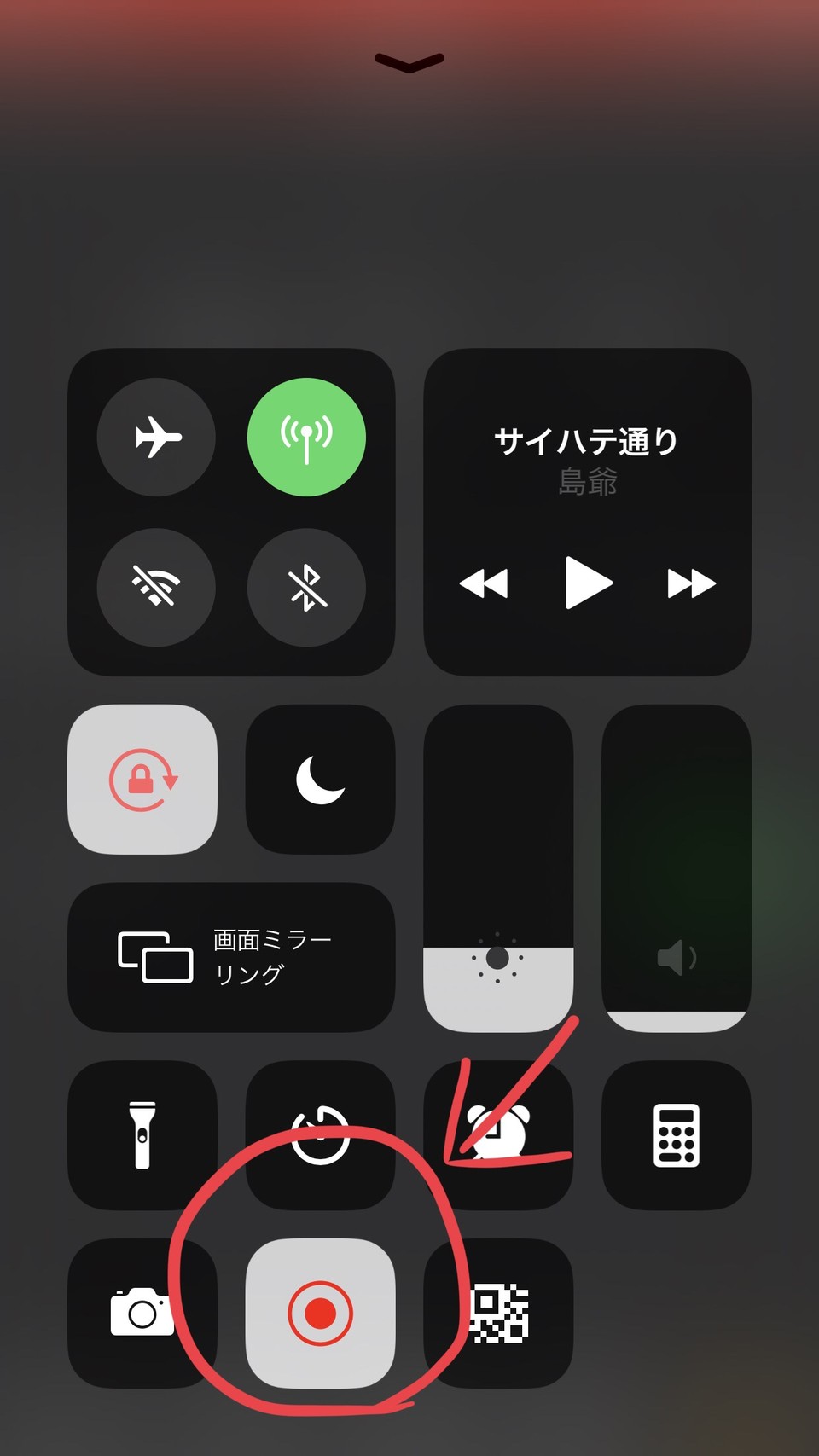Go back to the previous track
Screen dimensions: 819x1456
pyautogui.click(x=484, y=583)
